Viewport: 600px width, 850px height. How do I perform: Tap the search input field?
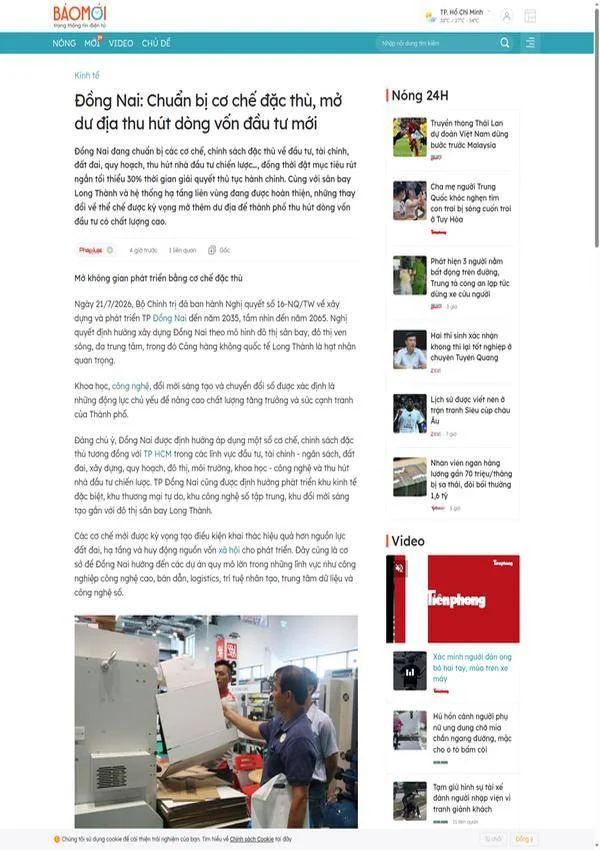tap(436, 43)
